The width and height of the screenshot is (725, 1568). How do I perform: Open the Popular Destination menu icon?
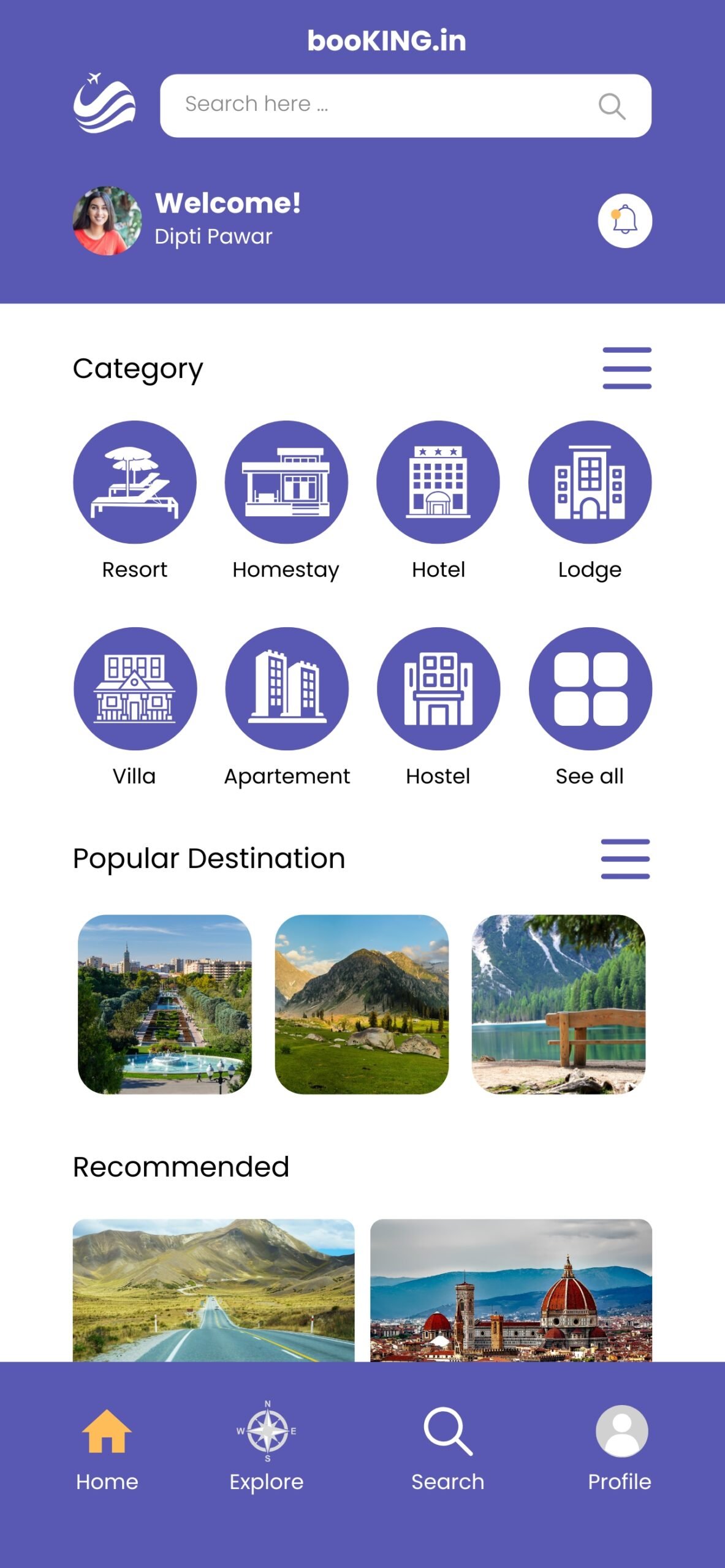pyautogui.click(x=625, y=859)
